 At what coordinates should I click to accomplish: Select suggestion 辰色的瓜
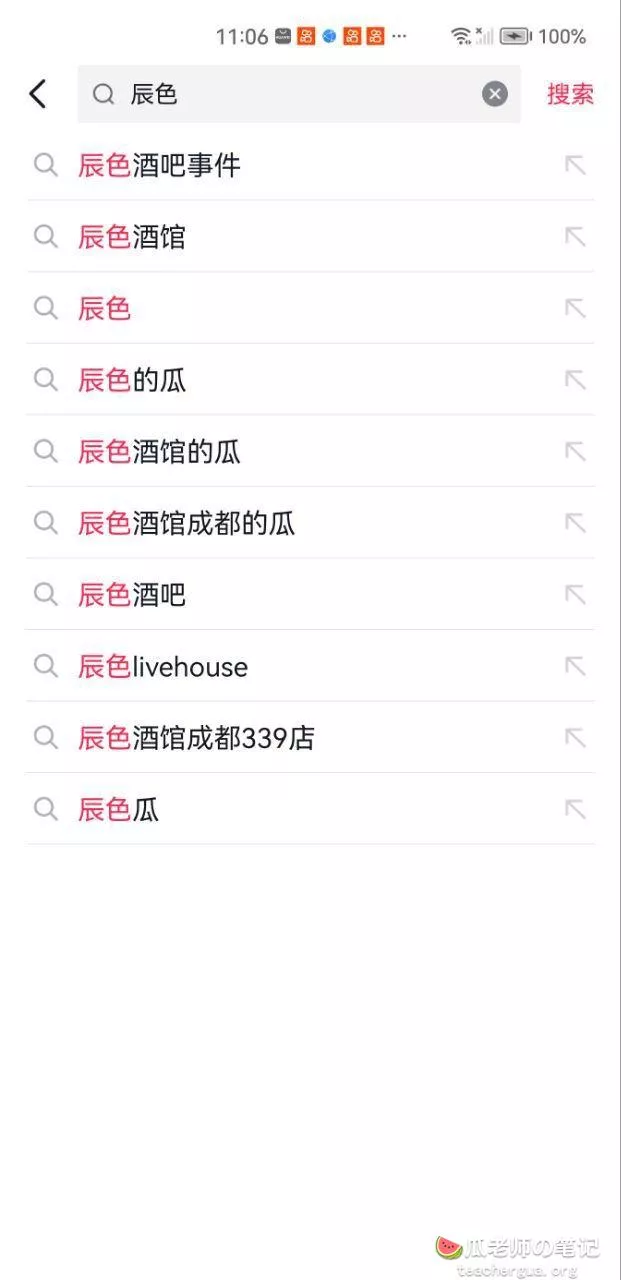[x=311, y=380]
